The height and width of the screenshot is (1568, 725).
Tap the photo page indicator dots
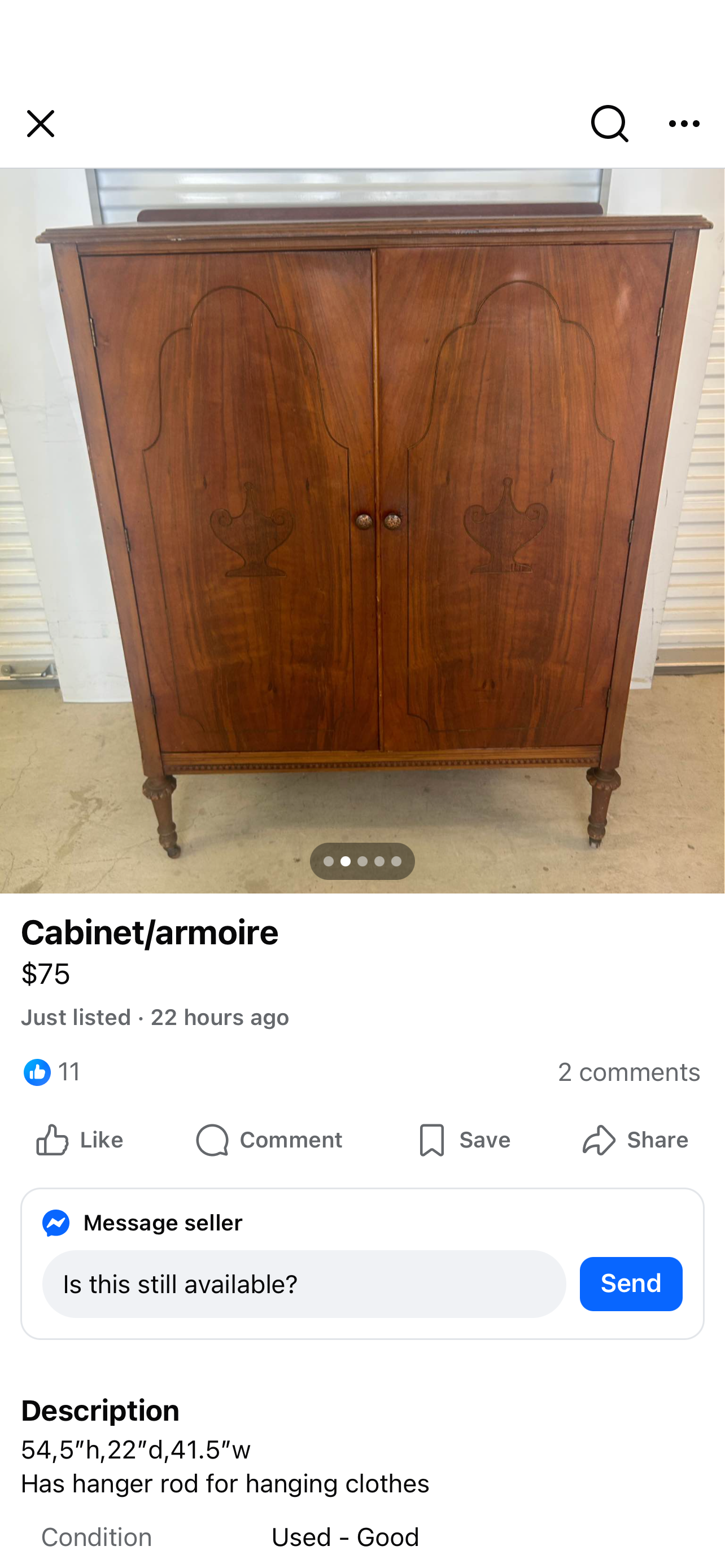(x=362, y=861)
